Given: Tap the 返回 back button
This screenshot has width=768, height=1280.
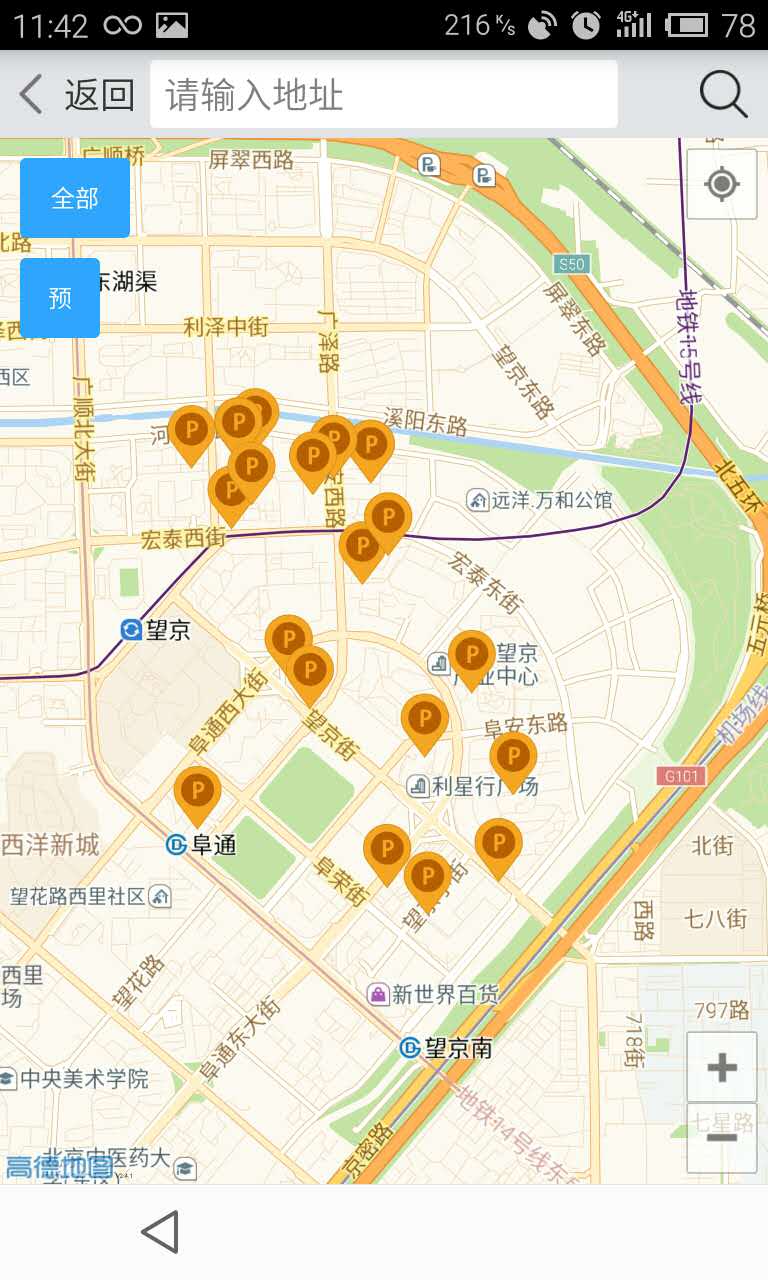Looking at the screenshot, I should [76, 95].
